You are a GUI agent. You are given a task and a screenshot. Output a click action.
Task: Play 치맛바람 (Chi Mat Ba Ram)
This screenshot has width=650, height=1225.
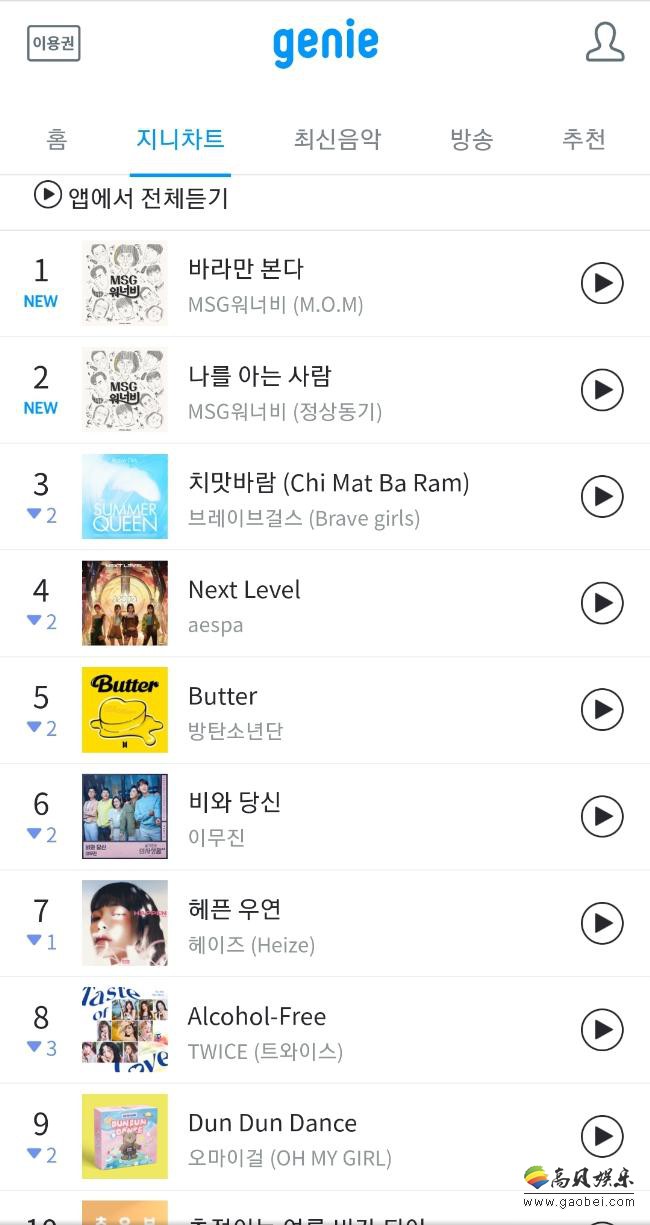[602, 496]
